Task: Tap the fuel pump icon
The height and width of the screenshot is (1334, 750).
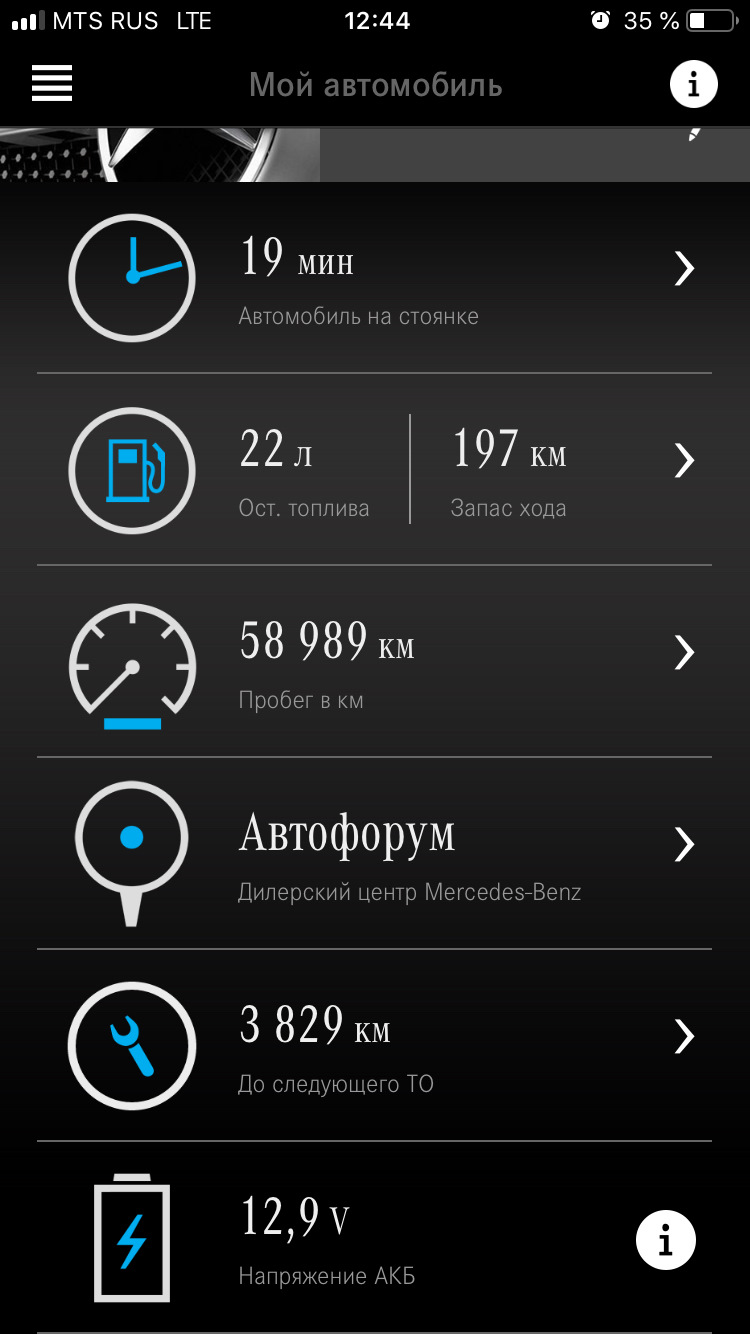Action: click(x=131, y=470)
